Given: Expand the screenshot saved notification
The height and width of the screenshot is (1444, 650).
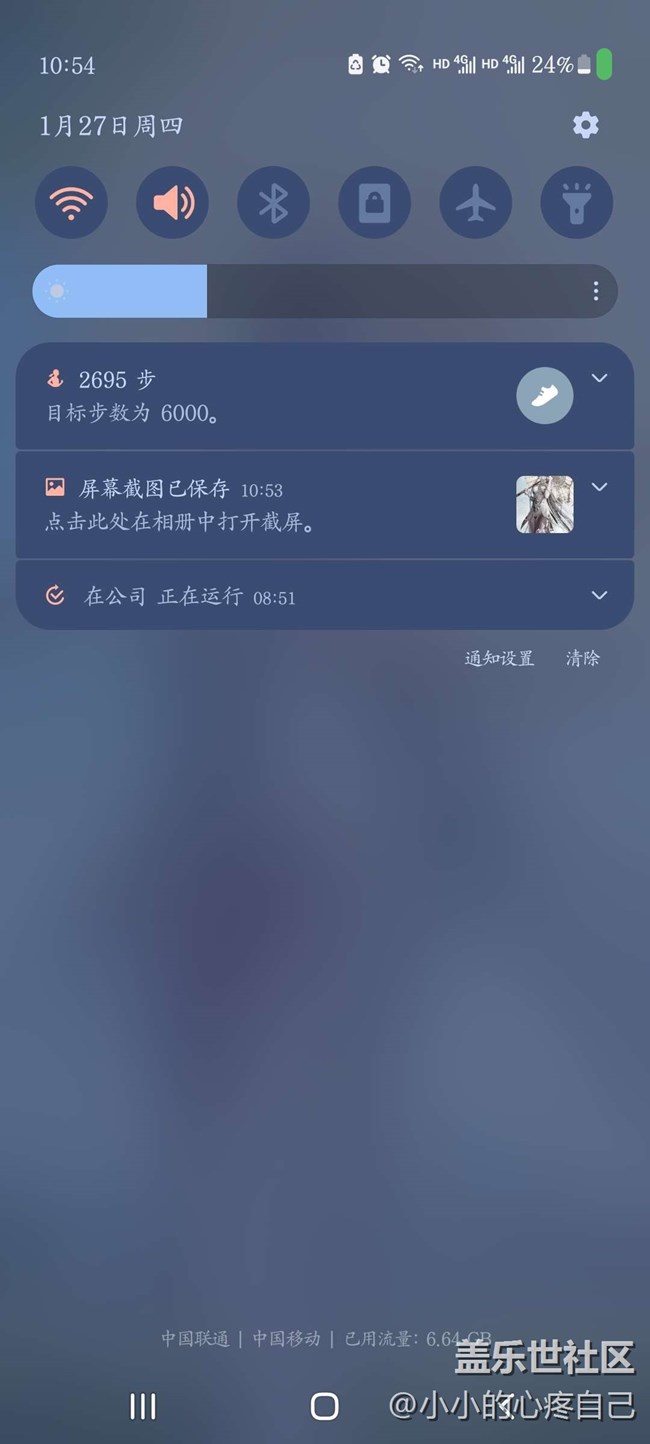Looking at the screenshot, I should click(x=599, y=487).
